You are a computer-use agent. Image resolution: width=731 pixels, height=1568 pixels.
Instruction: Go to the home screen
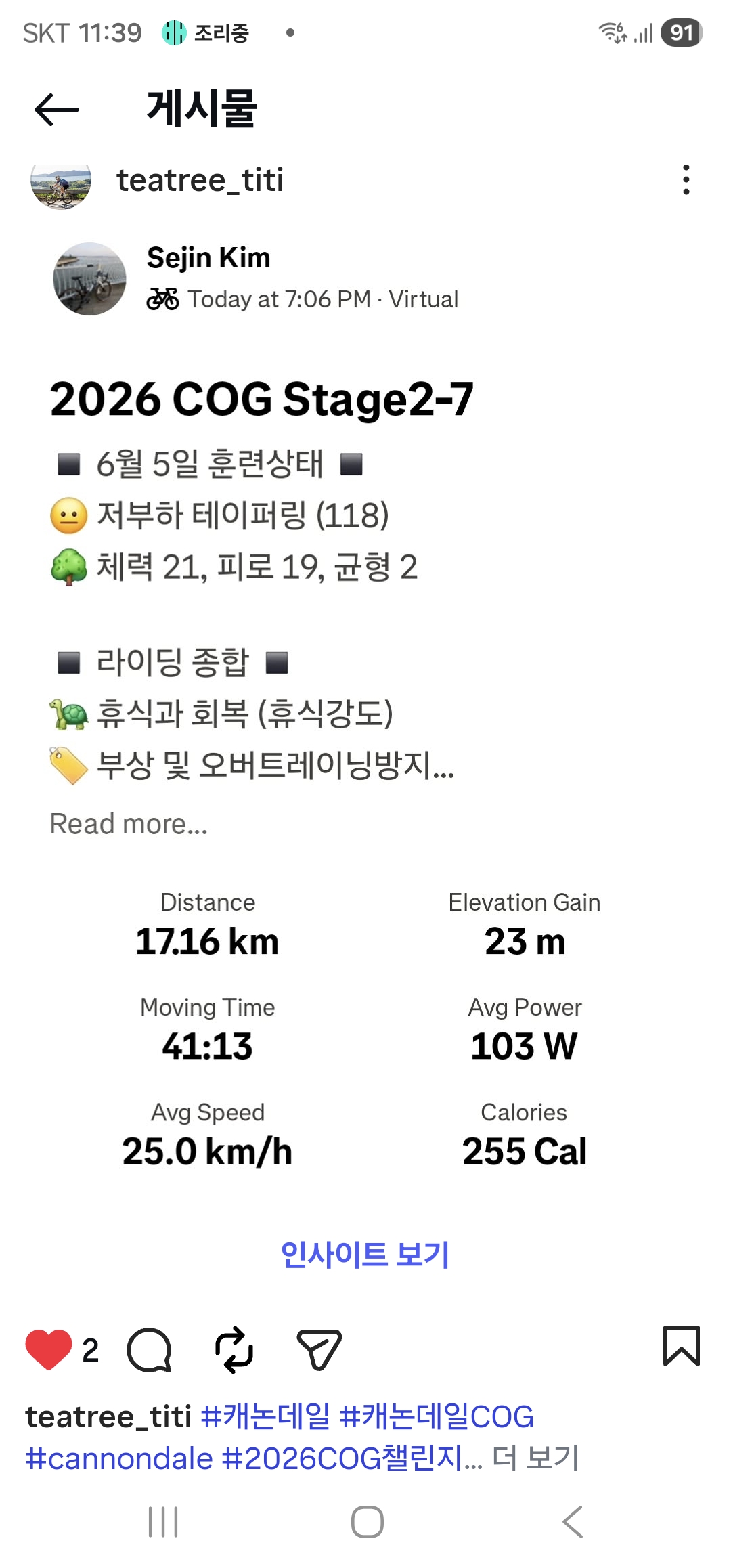coord(367,1522)
